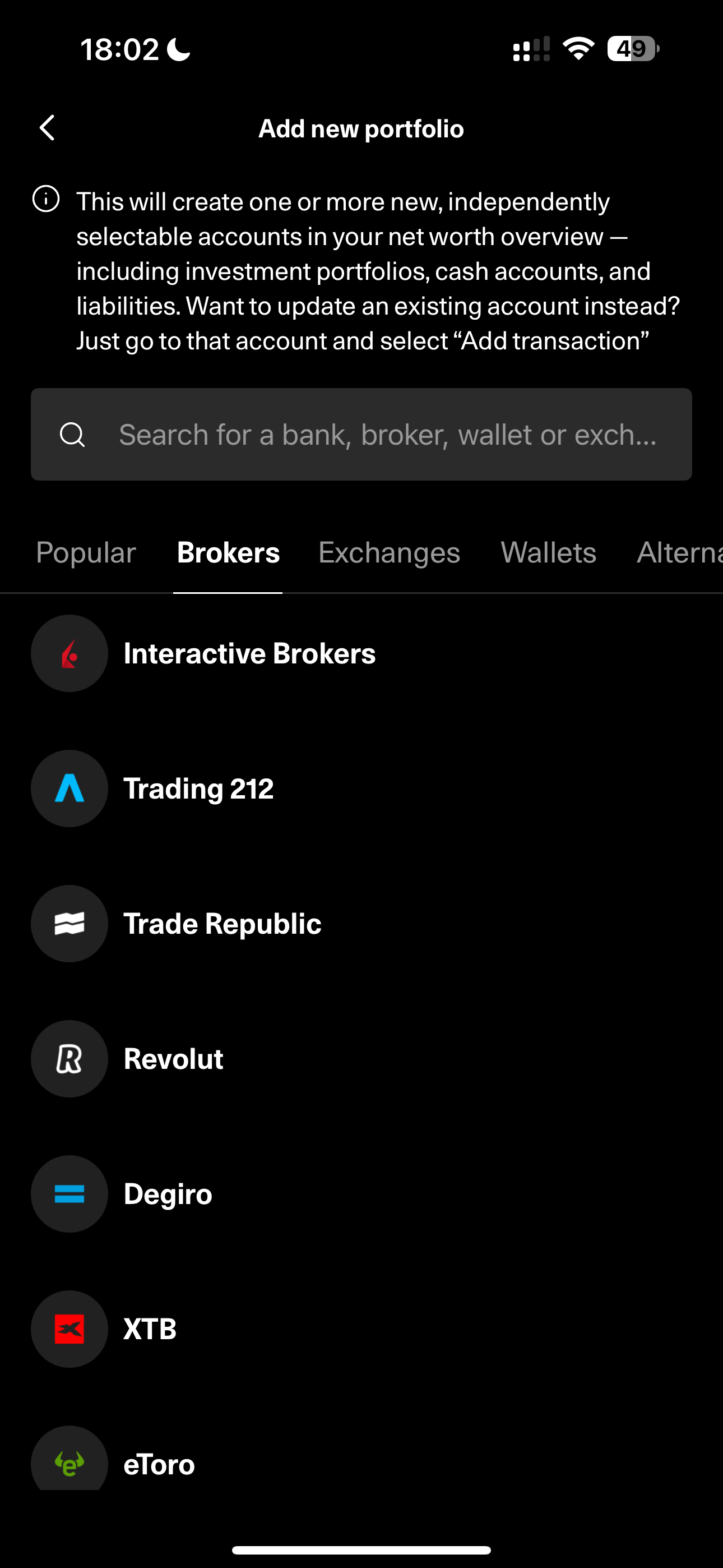Select Trading 212 as broker
This screenshot has width=723, height=1568.
click(198, 789)
